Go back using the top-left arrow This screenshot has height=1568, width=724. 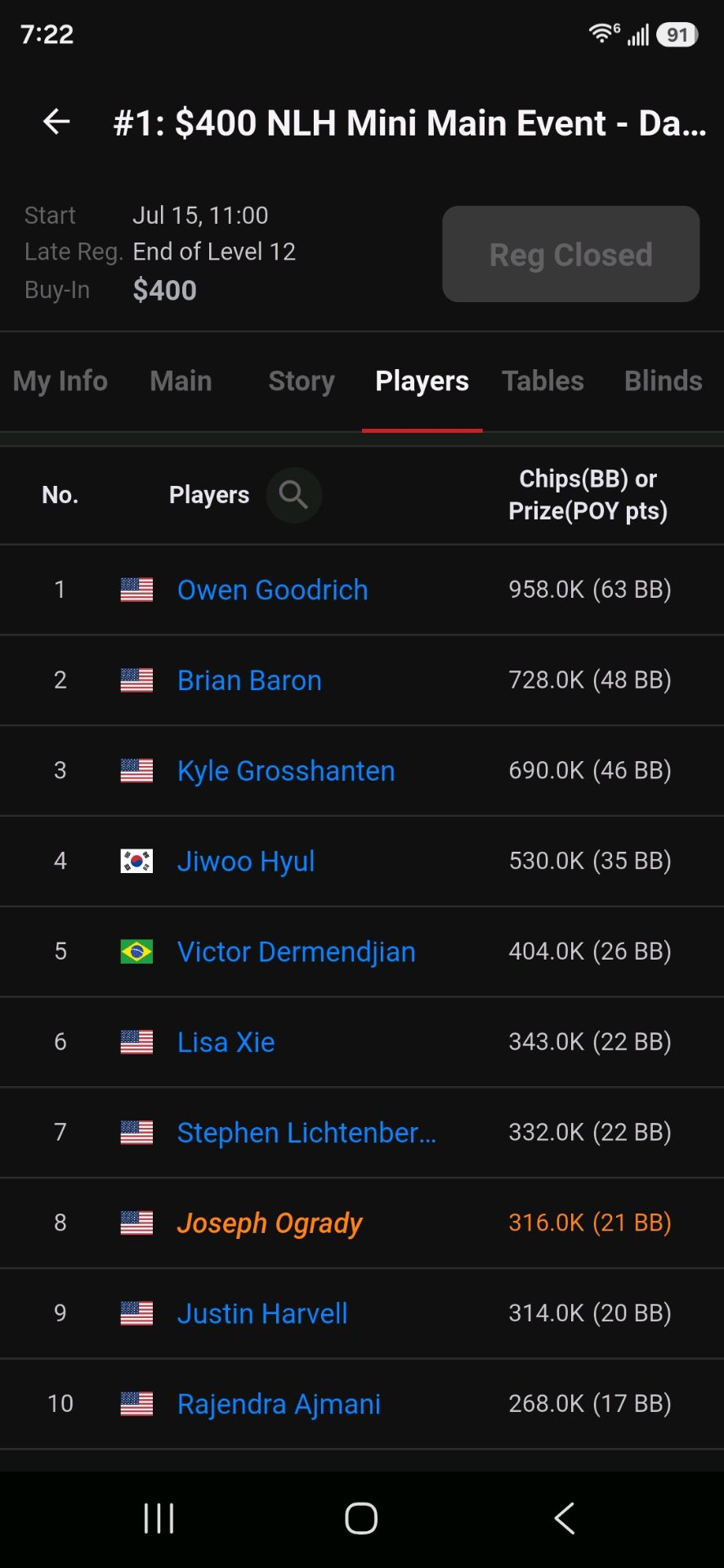56,122
